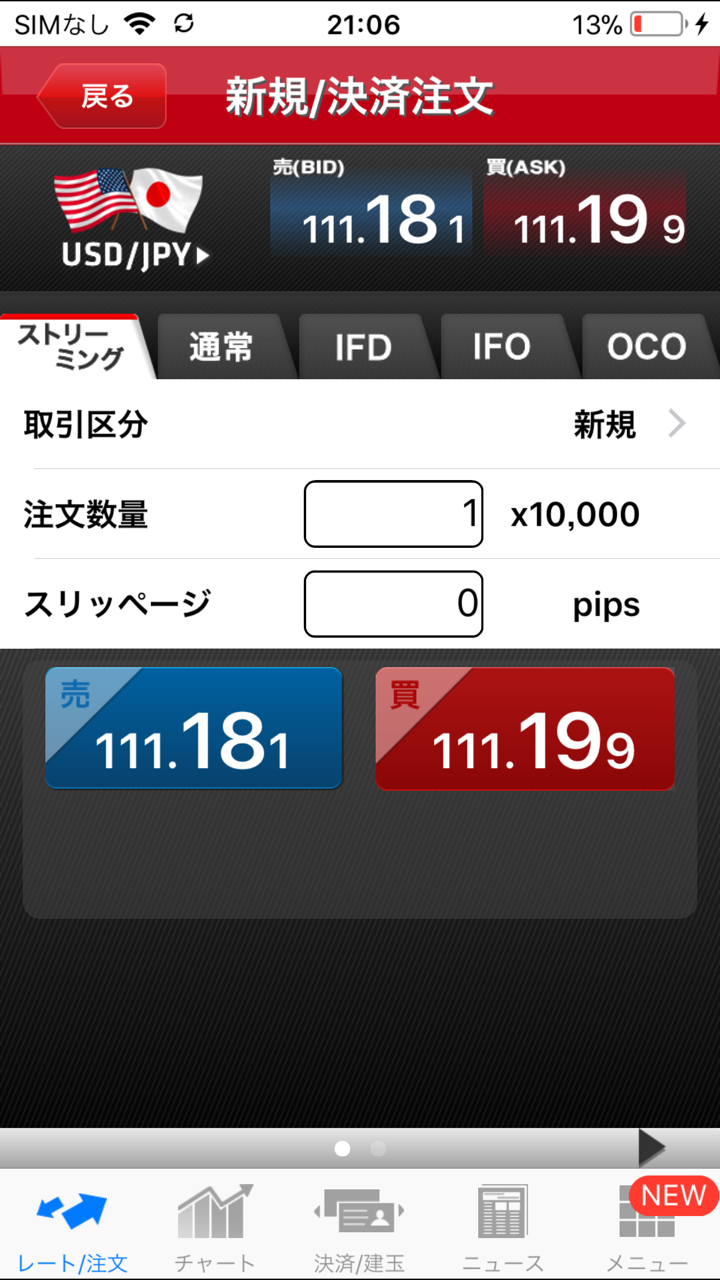
Task: Edit the 注文数量 quantity field
Action: click(x=393, y=514)
